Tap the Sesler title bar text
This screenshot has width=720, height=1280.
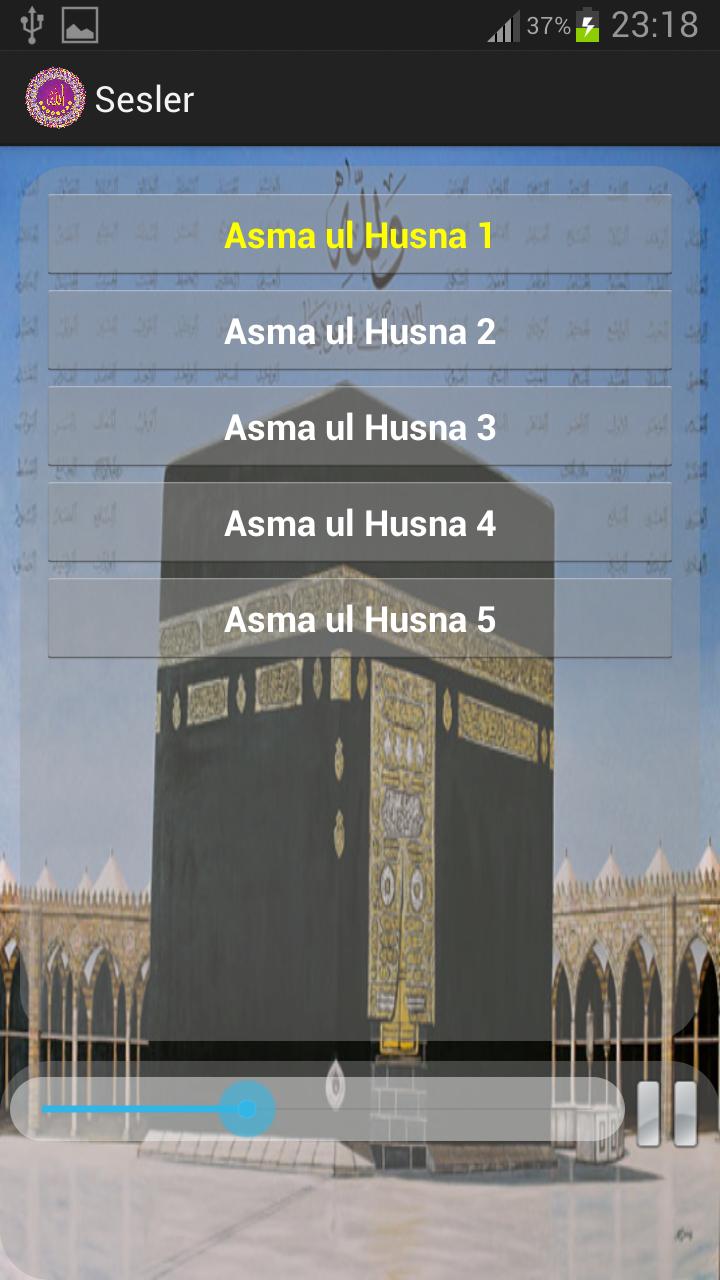145,99
